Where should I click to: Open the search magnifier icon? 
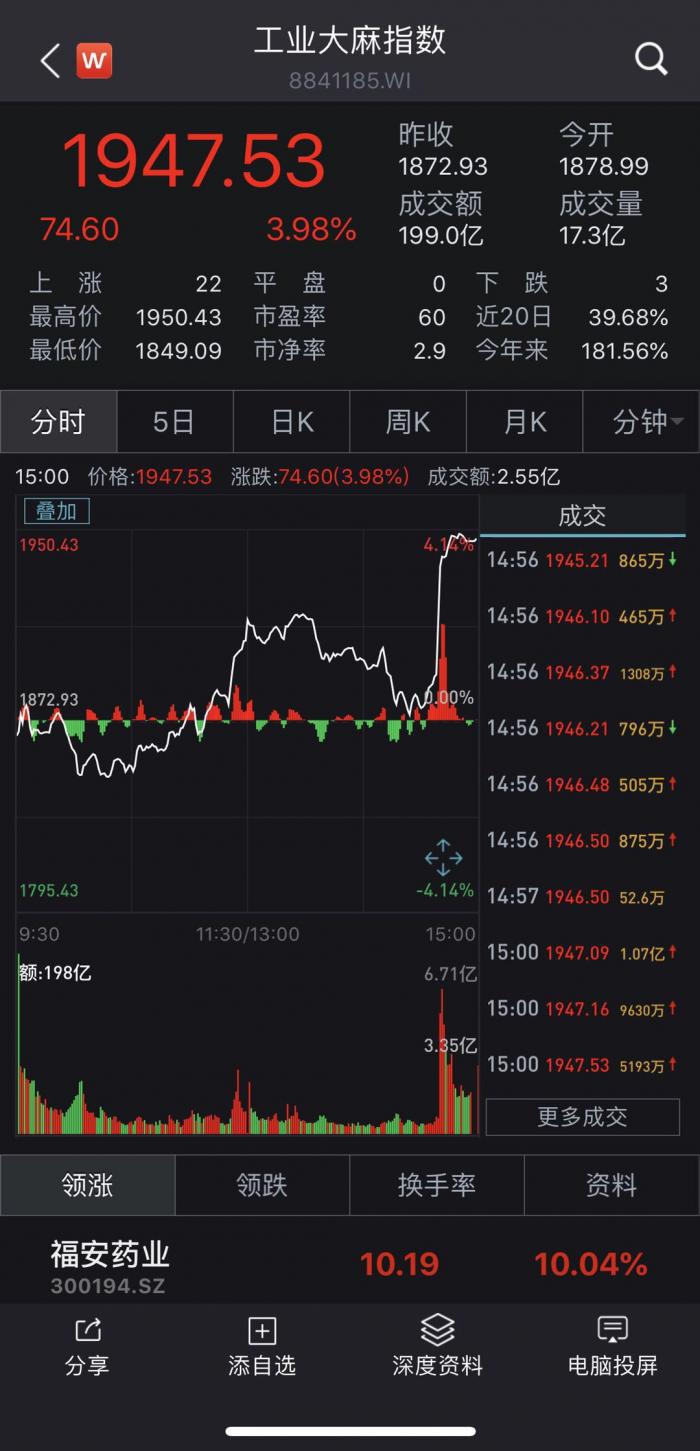[x=651, y=60]
